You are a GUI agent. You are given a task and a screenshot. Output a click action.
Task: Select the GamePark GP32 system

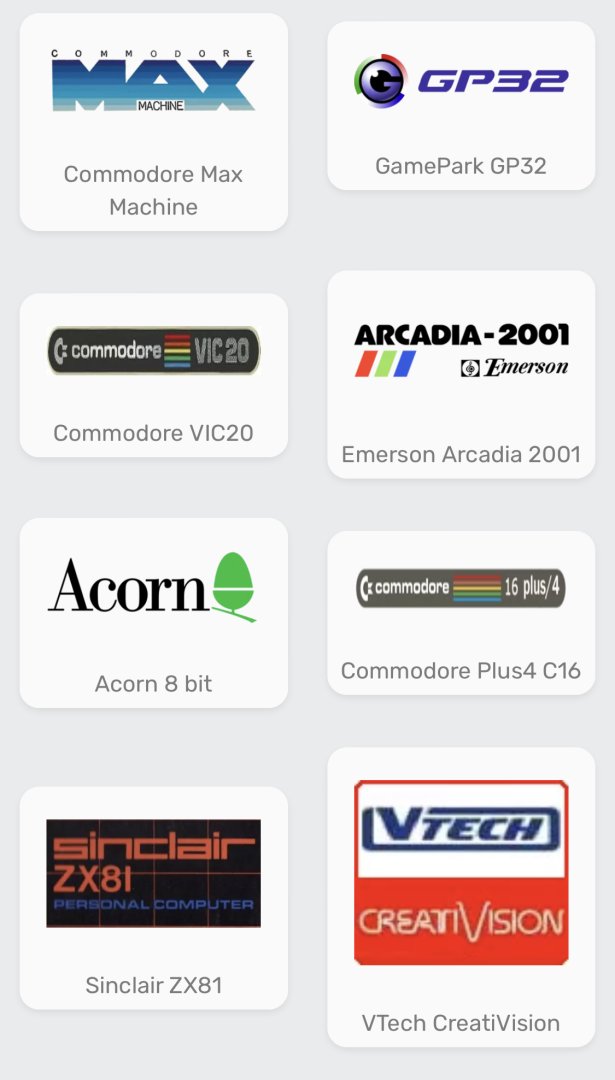tap(461, 106)
